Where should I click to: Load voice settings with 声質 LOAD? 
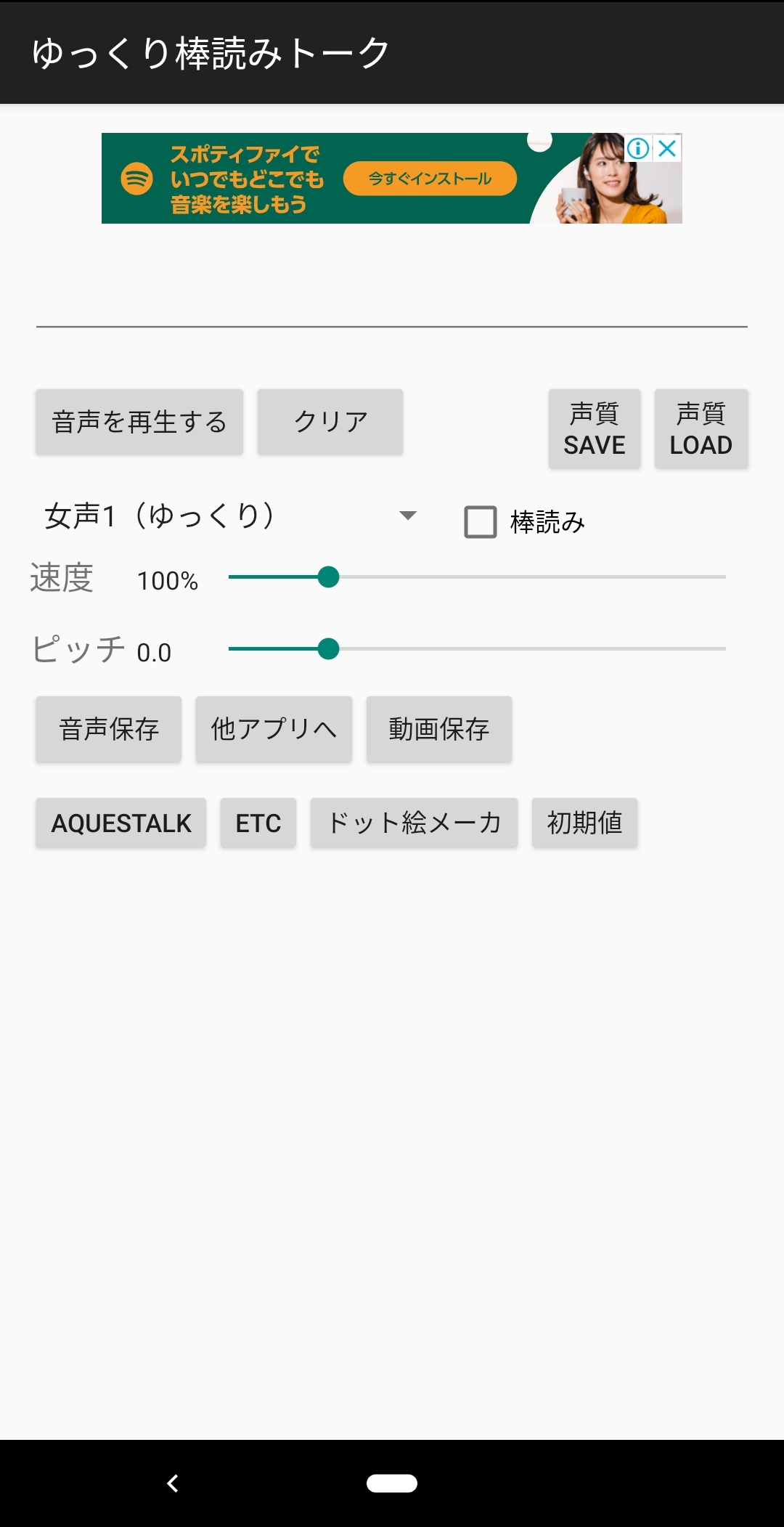(x=701, y=429)
